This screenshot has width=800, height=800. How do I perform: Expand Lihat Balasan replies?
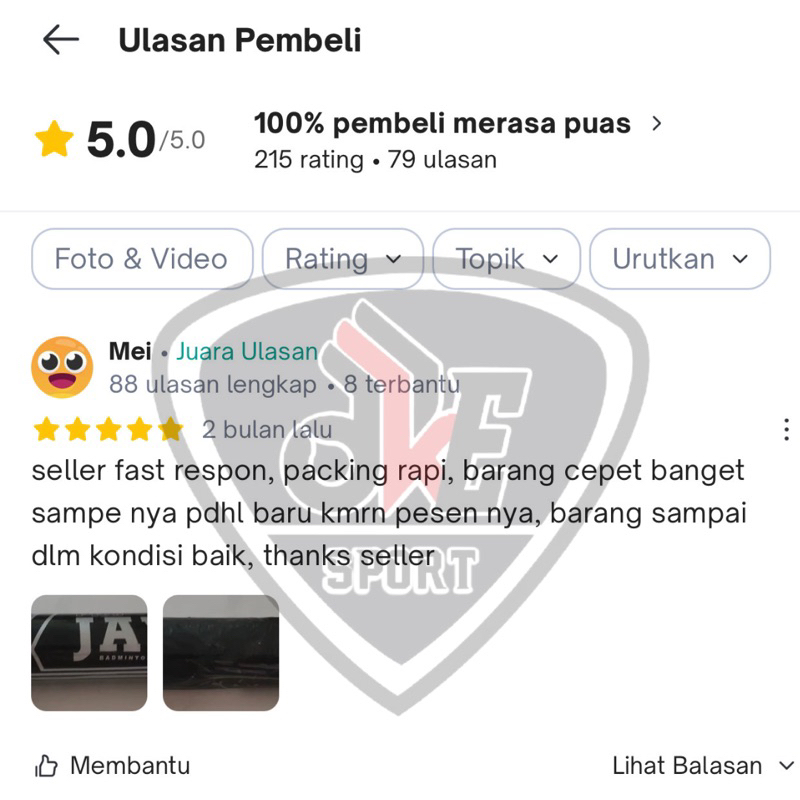(701, 766)
